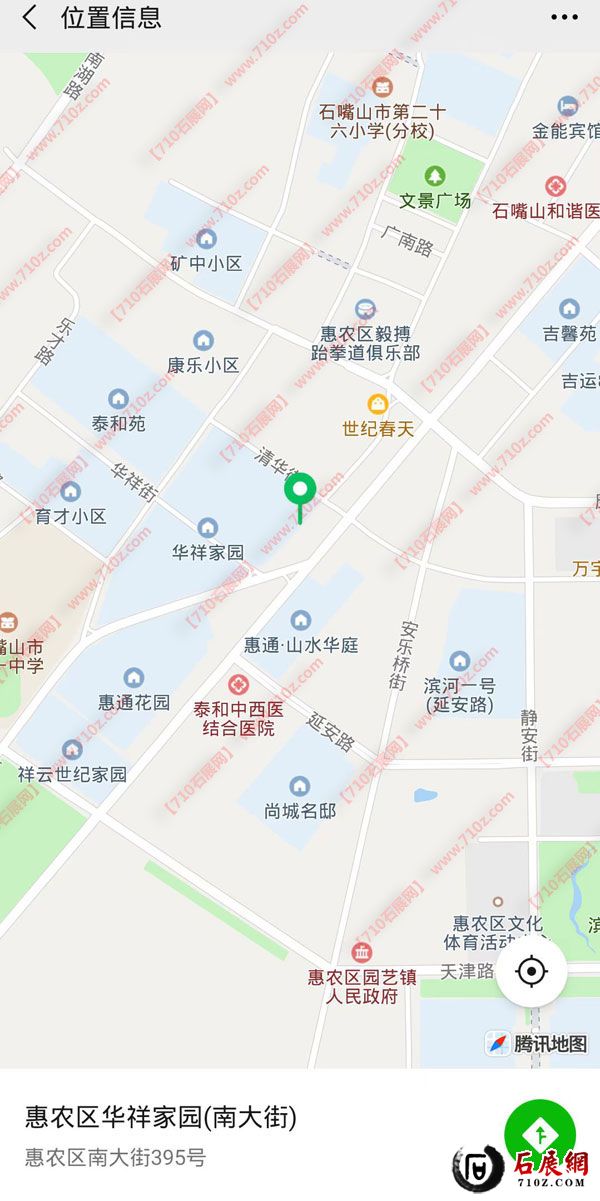This screenshot has width=600, height=1201.
Task: Start navigation with the green directions button
Action: click(540, 1133)
